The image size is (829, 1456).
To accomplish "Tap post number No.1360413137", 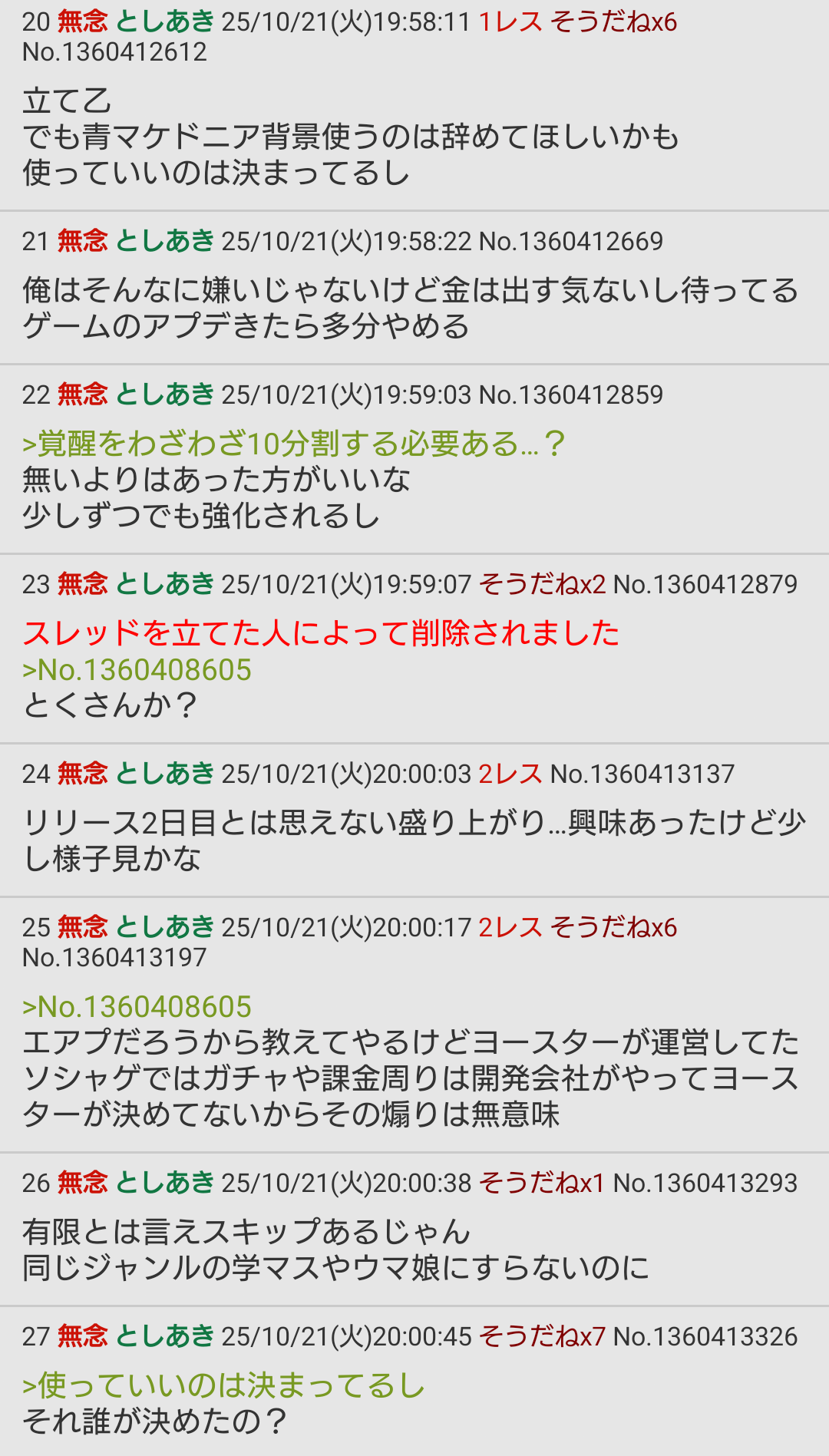I will pyautogui.click(x=642, y=774).
